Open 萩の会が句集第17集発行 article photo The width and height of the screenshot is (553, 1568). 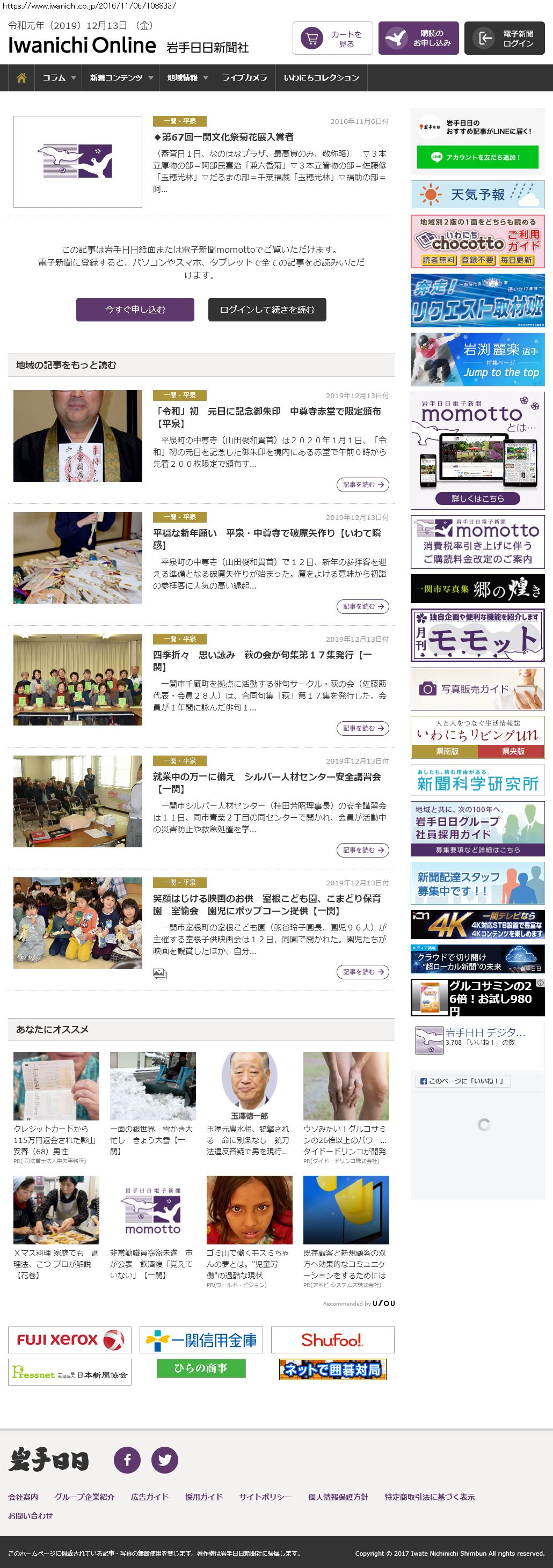(x=77, y=679)
